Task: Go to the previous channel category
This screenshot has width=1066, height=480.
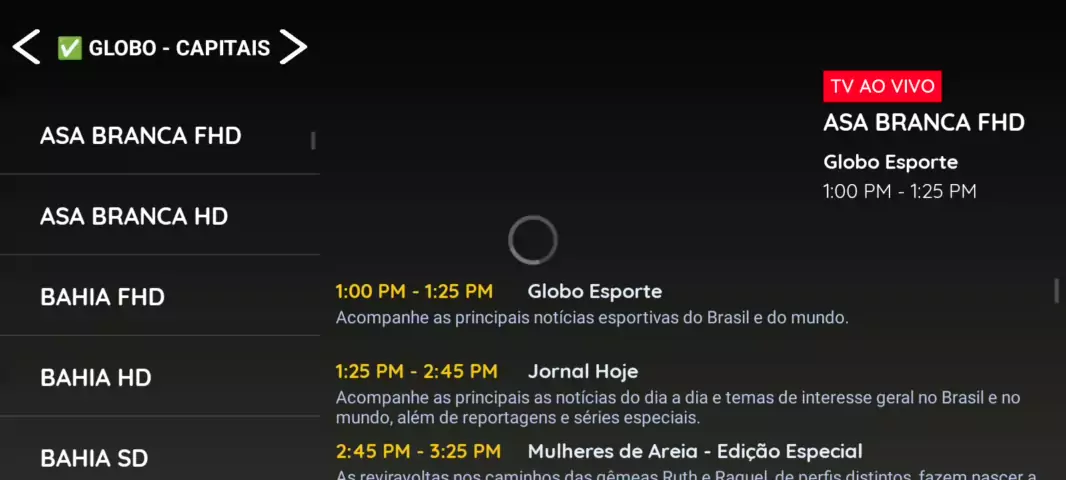Action: pos(26,47)
